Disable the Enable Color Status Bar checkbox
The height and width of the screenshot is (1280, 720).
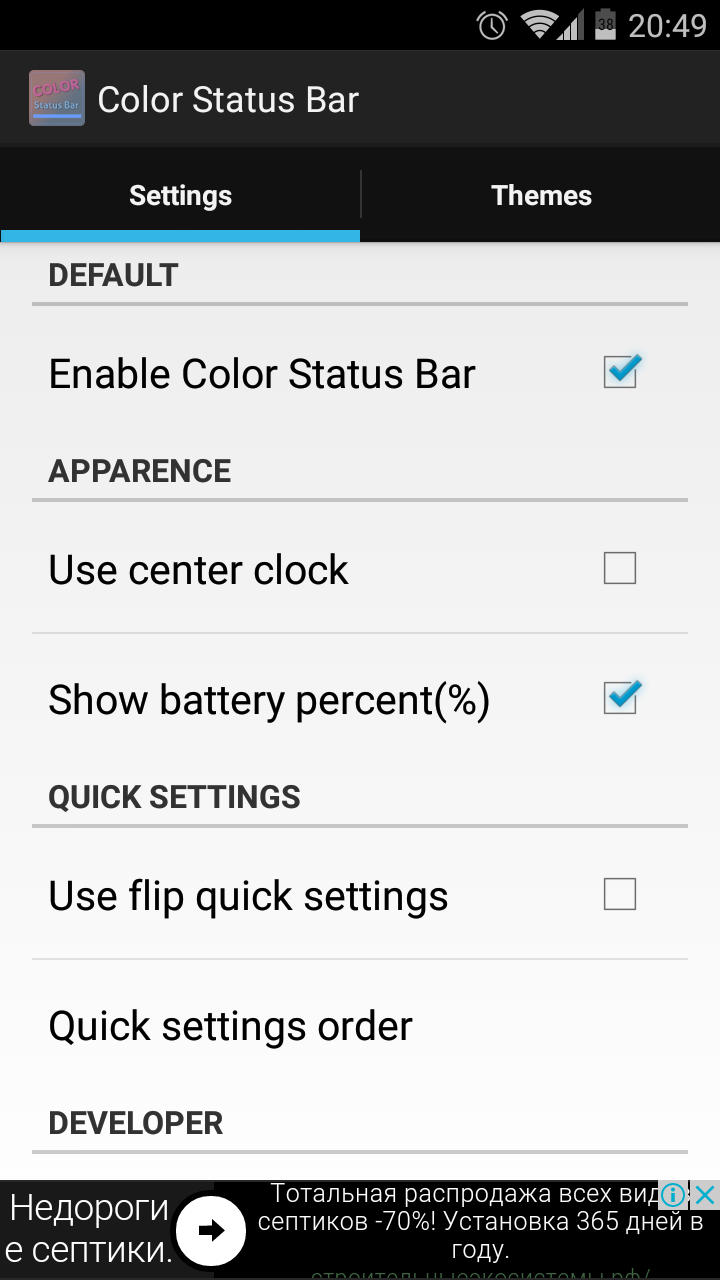pos(620,373)
